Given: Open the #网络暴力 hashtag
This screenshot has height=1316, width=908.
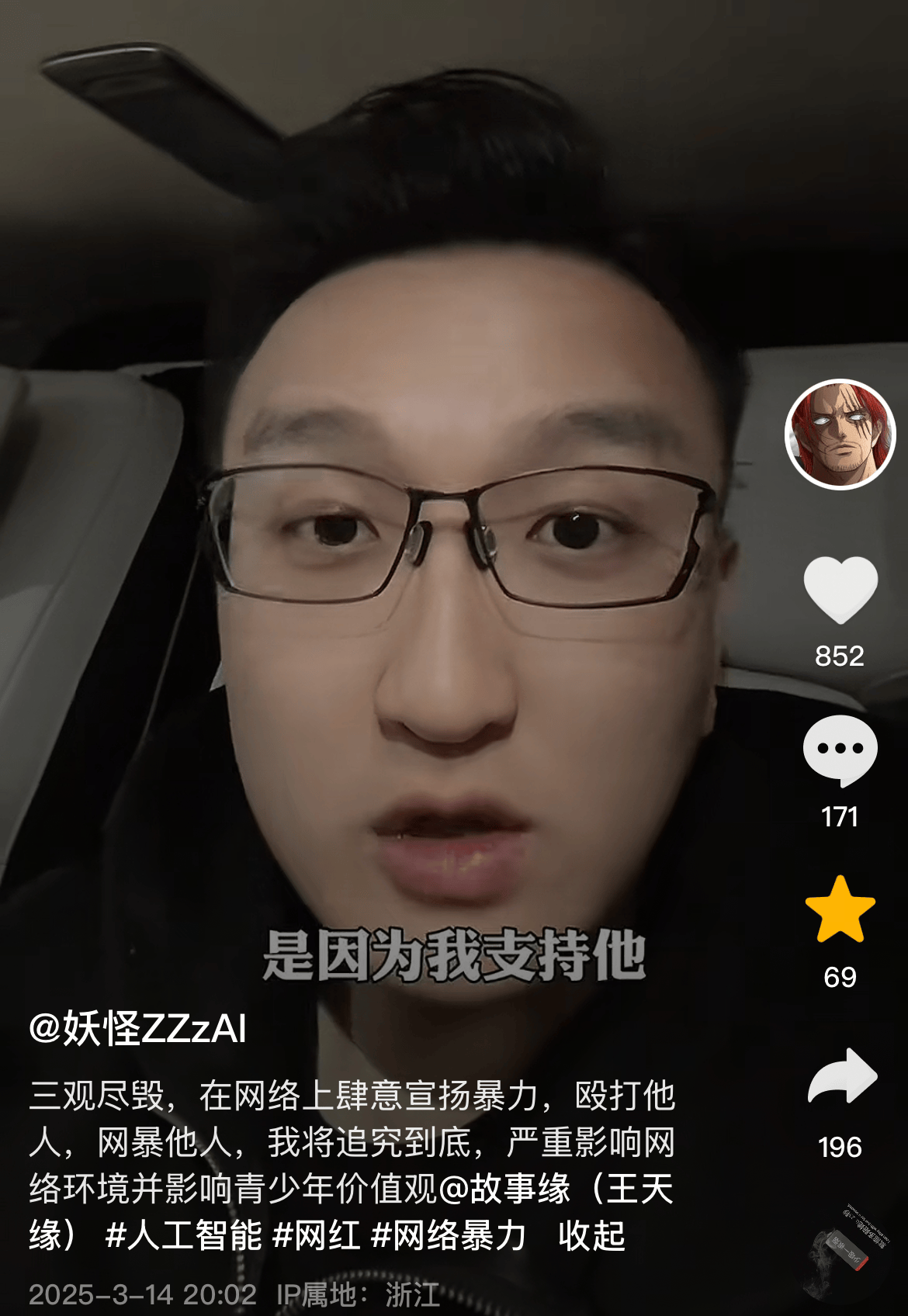Looking at the screenshot, I should pos(449,1236).
